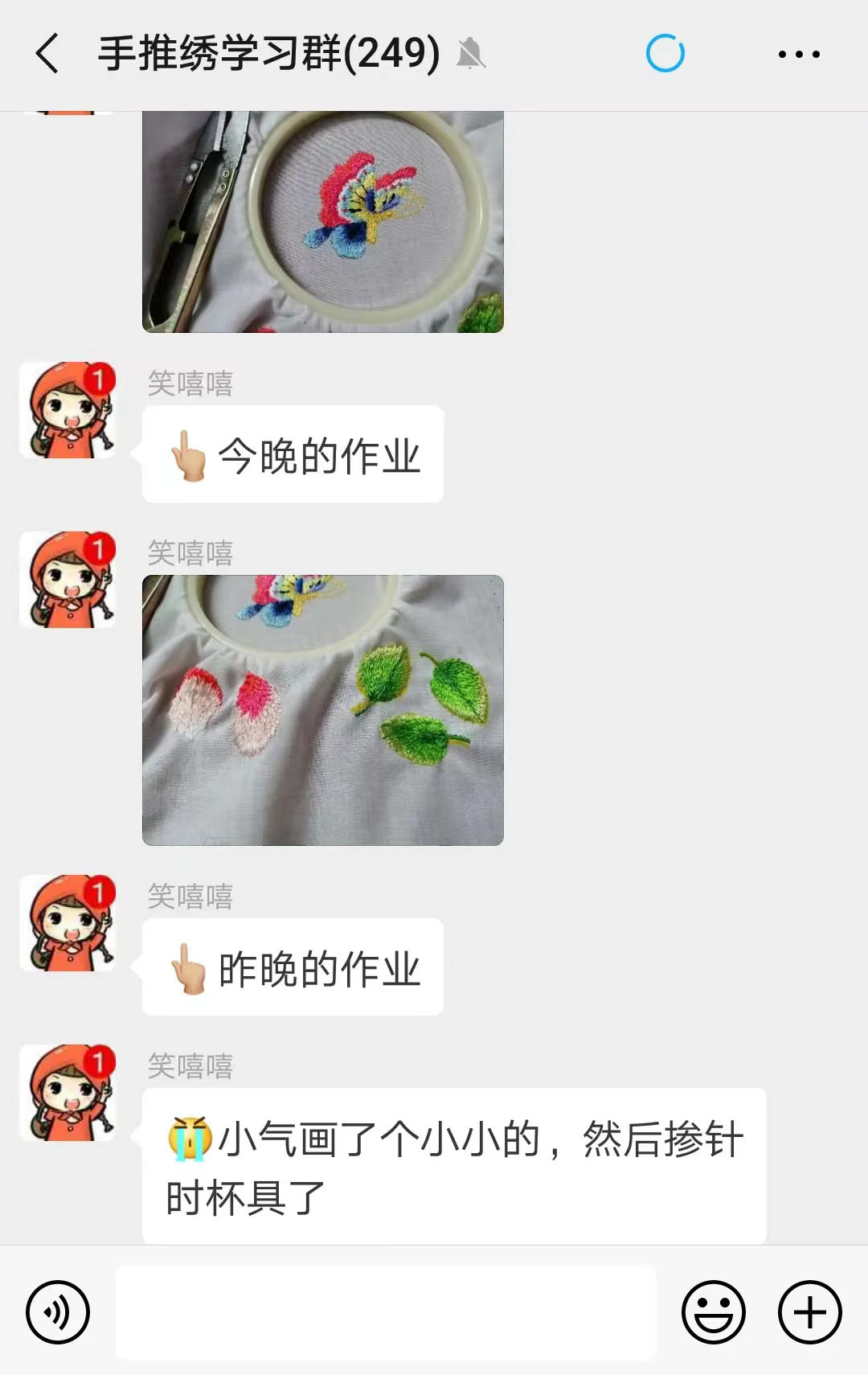Switch to voice message input
The image size is (868, 1375).
click(57, 1311)
